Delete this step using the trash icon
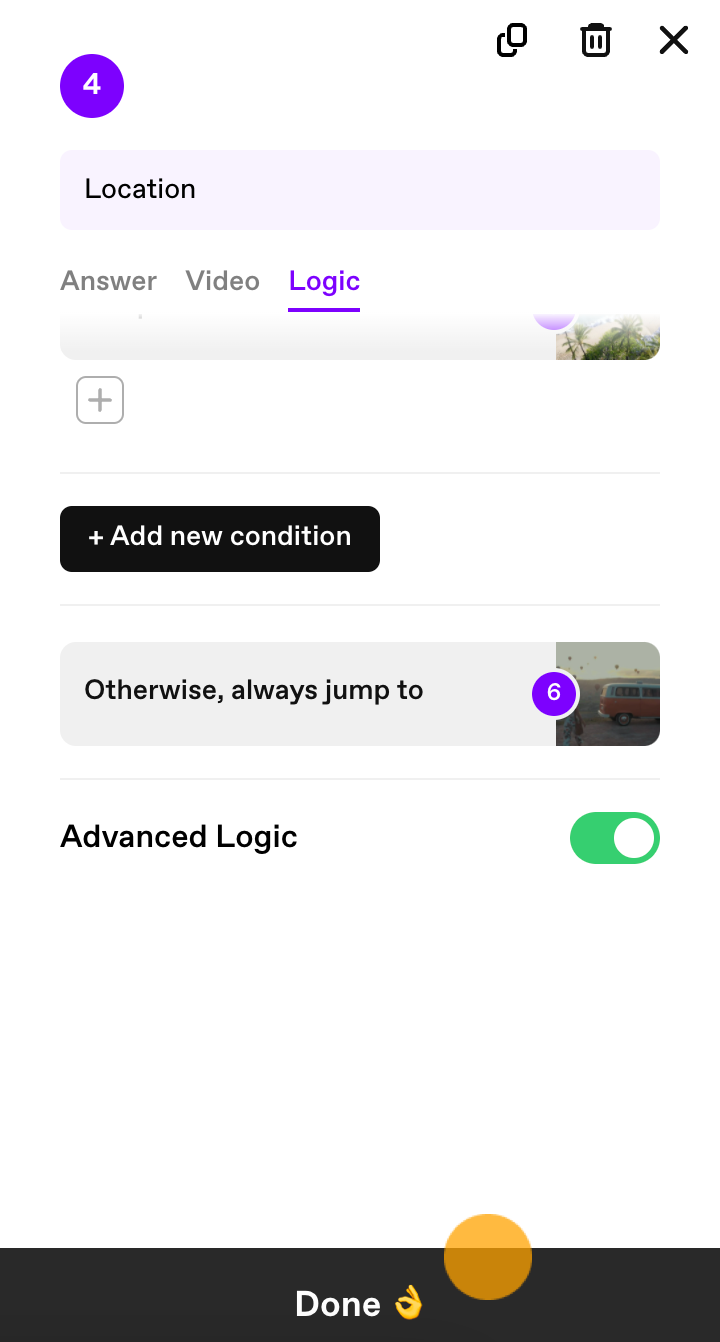The height and width of the screenshot is (1342, 720). coord(595,41)
